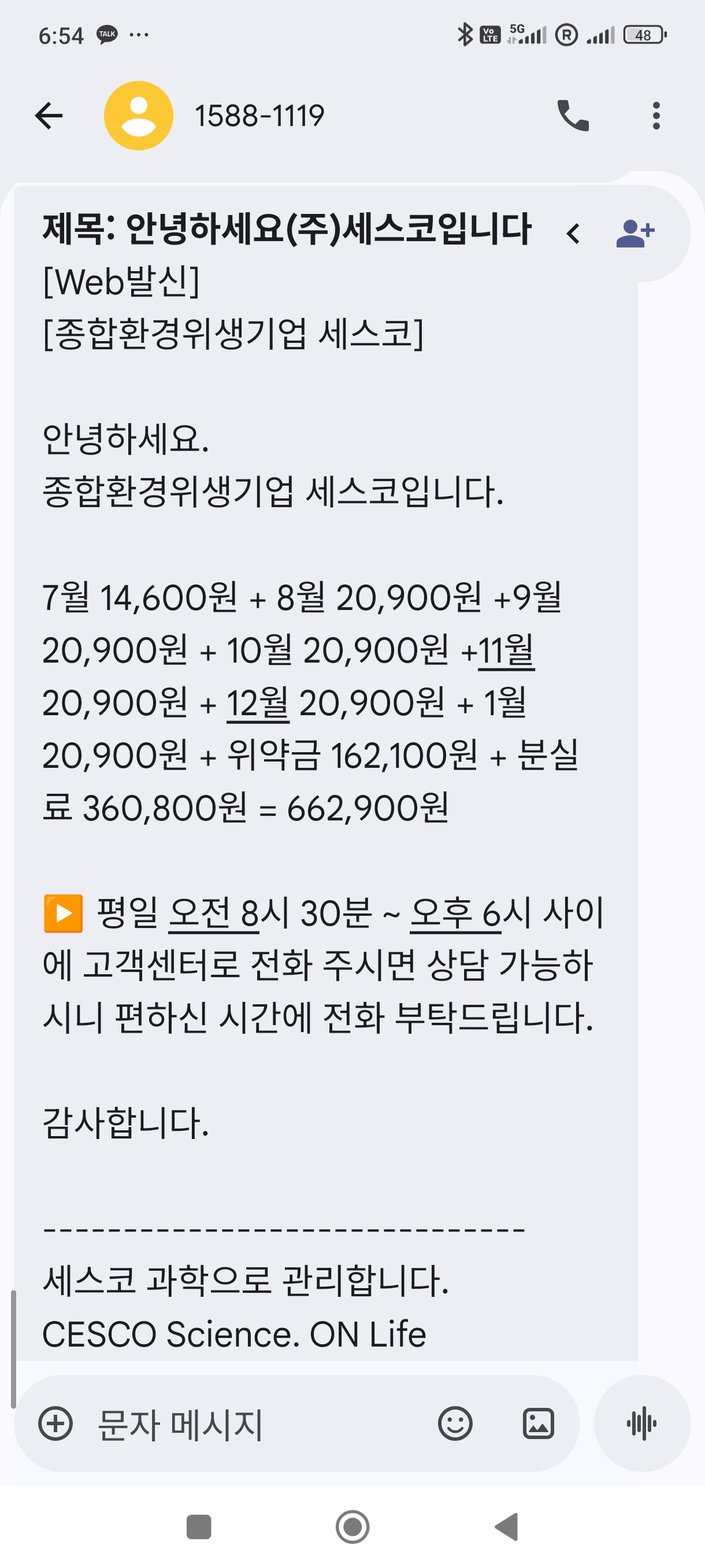Call 1588-1119 with the phone icon
The width and height of the screenshot is (705, 1568).
coord(573,116)
